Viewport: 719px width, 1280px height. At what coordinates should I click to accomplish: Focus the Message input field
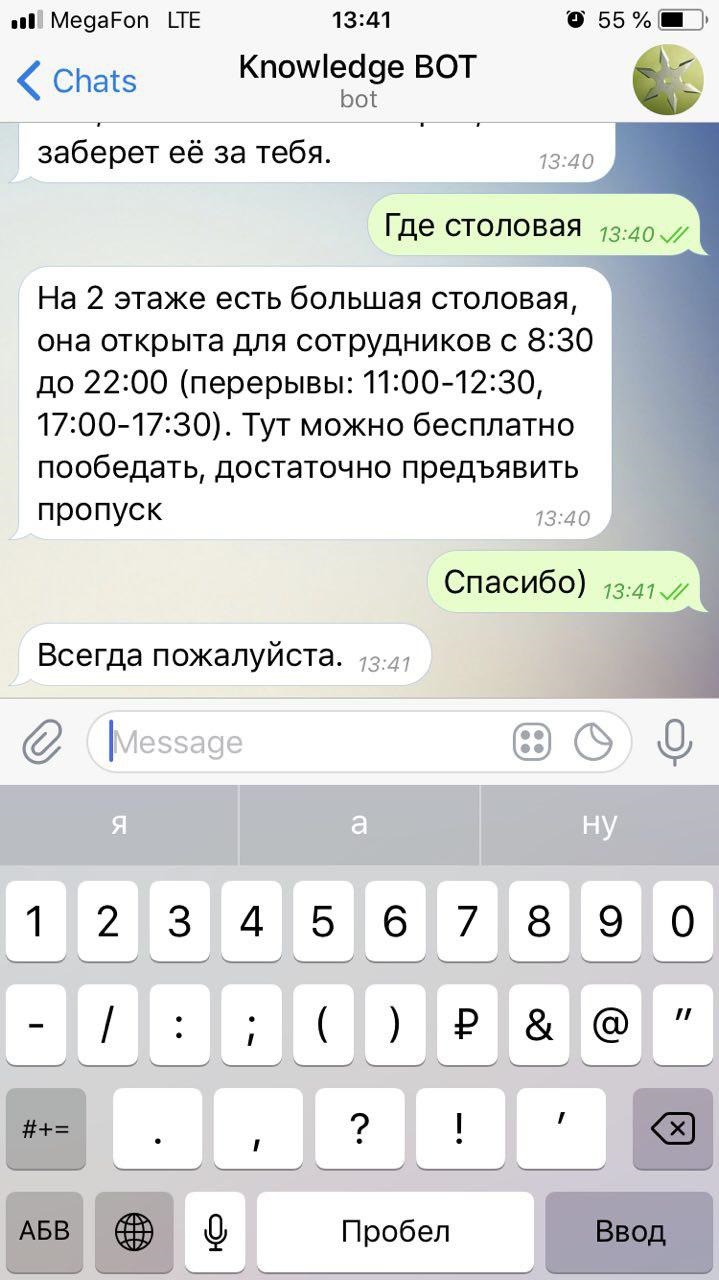click(300, 742)
